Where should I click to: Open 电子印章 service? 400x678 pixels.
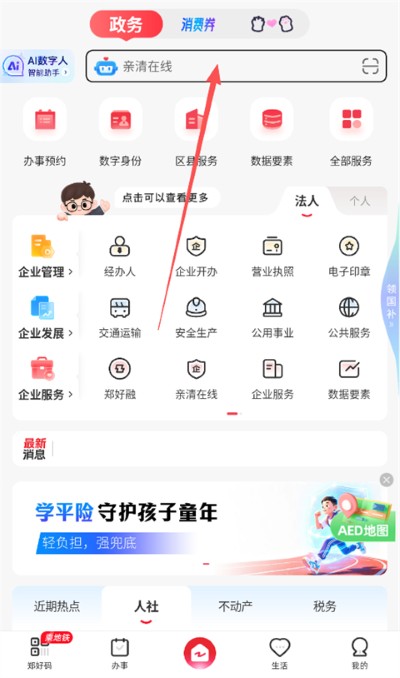pos(349,256)
